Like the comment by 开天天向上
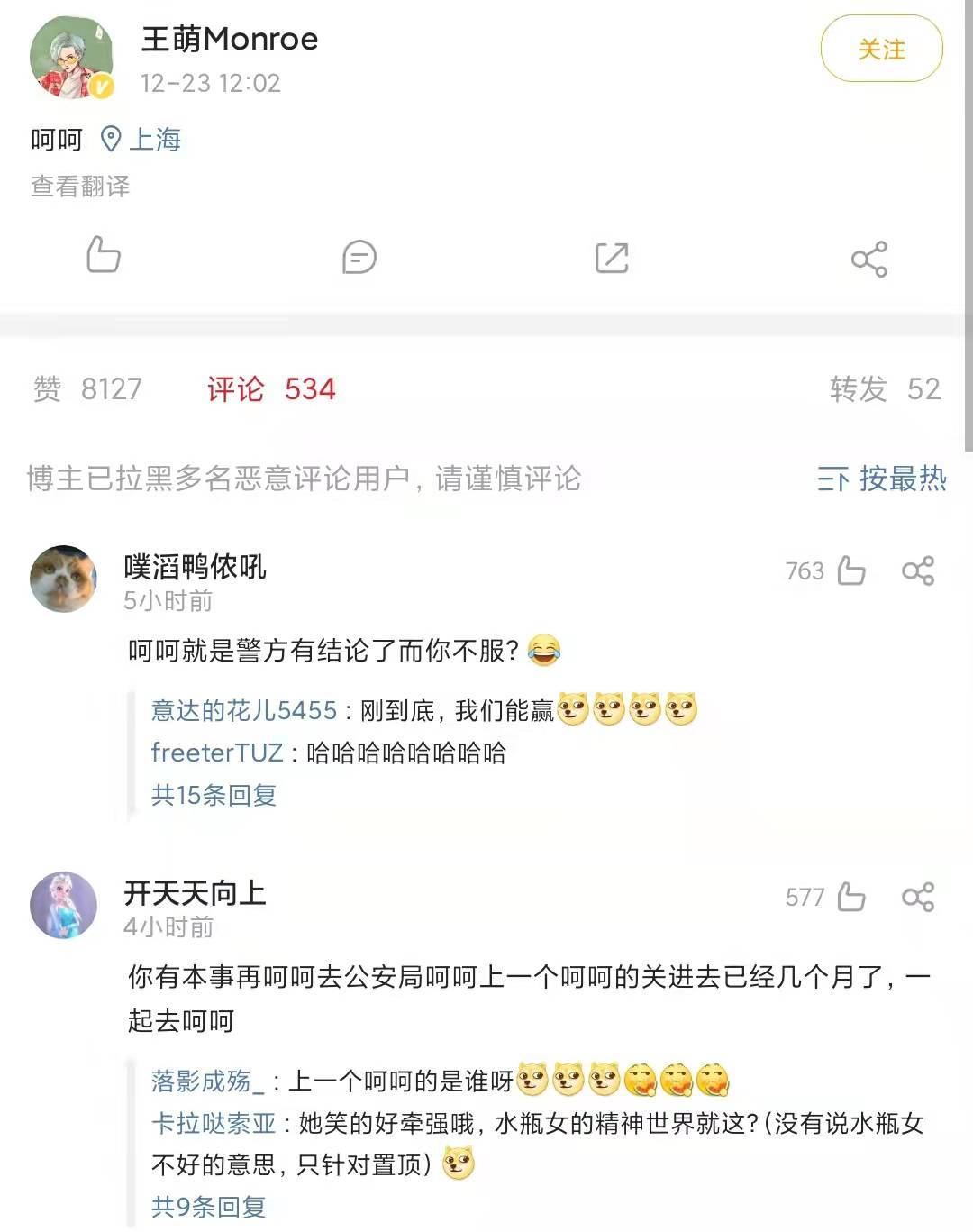 tap(850, 898)
